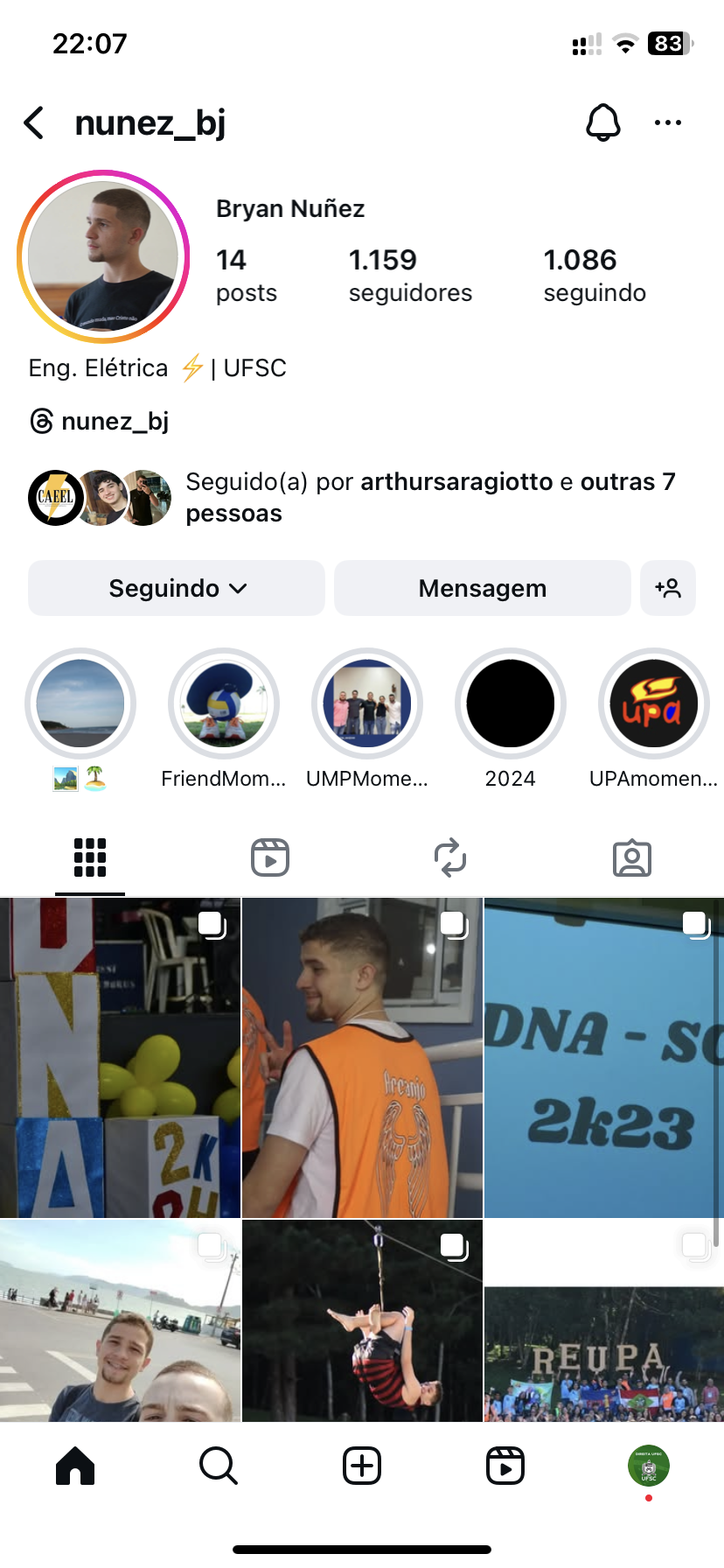Show suggested accounts with add-person button
The width and height of the screenshot is (724, 1568).
point(668,588)
